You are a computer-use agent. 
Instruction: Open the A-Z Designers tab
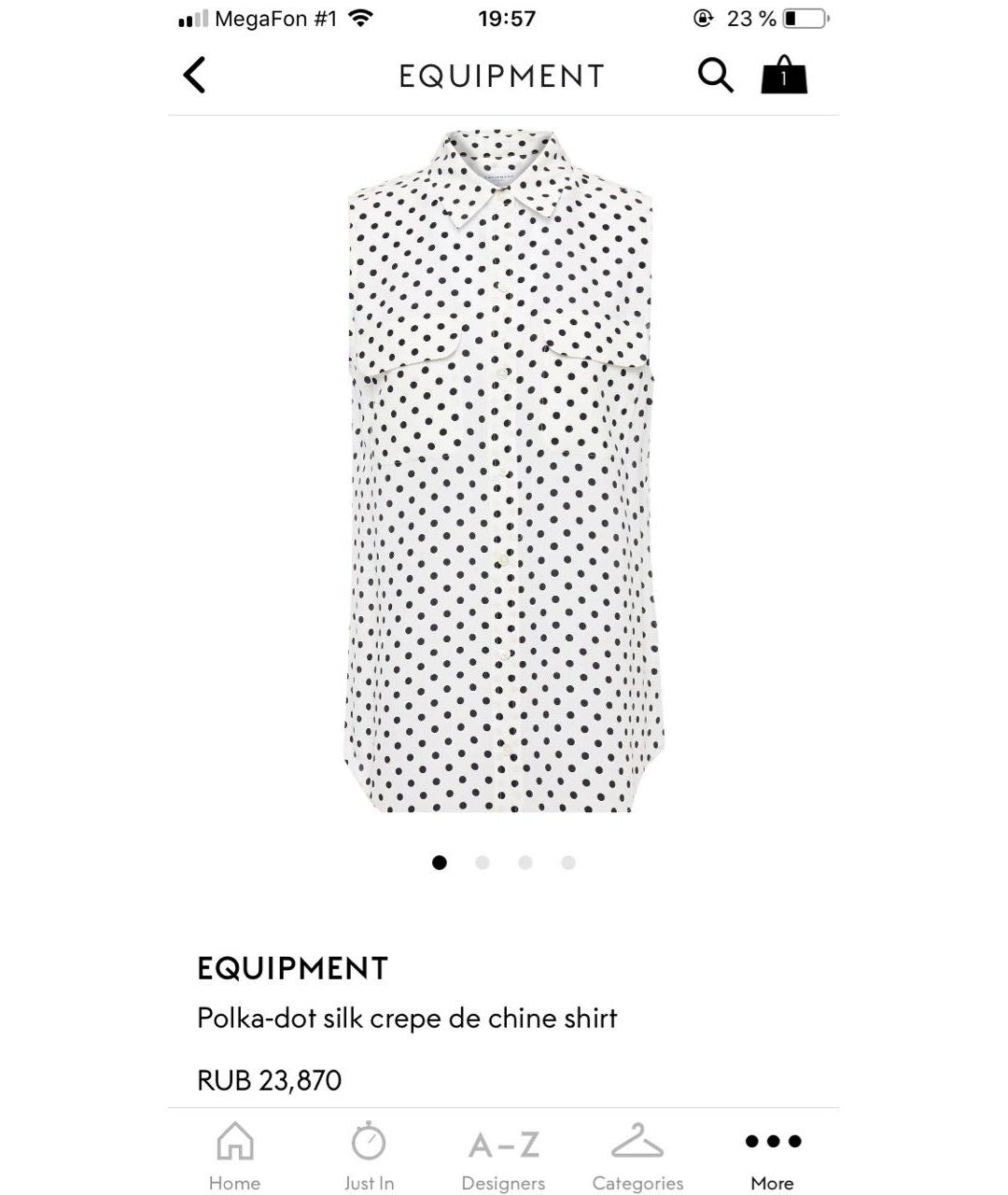click(x=503, y=1157)
